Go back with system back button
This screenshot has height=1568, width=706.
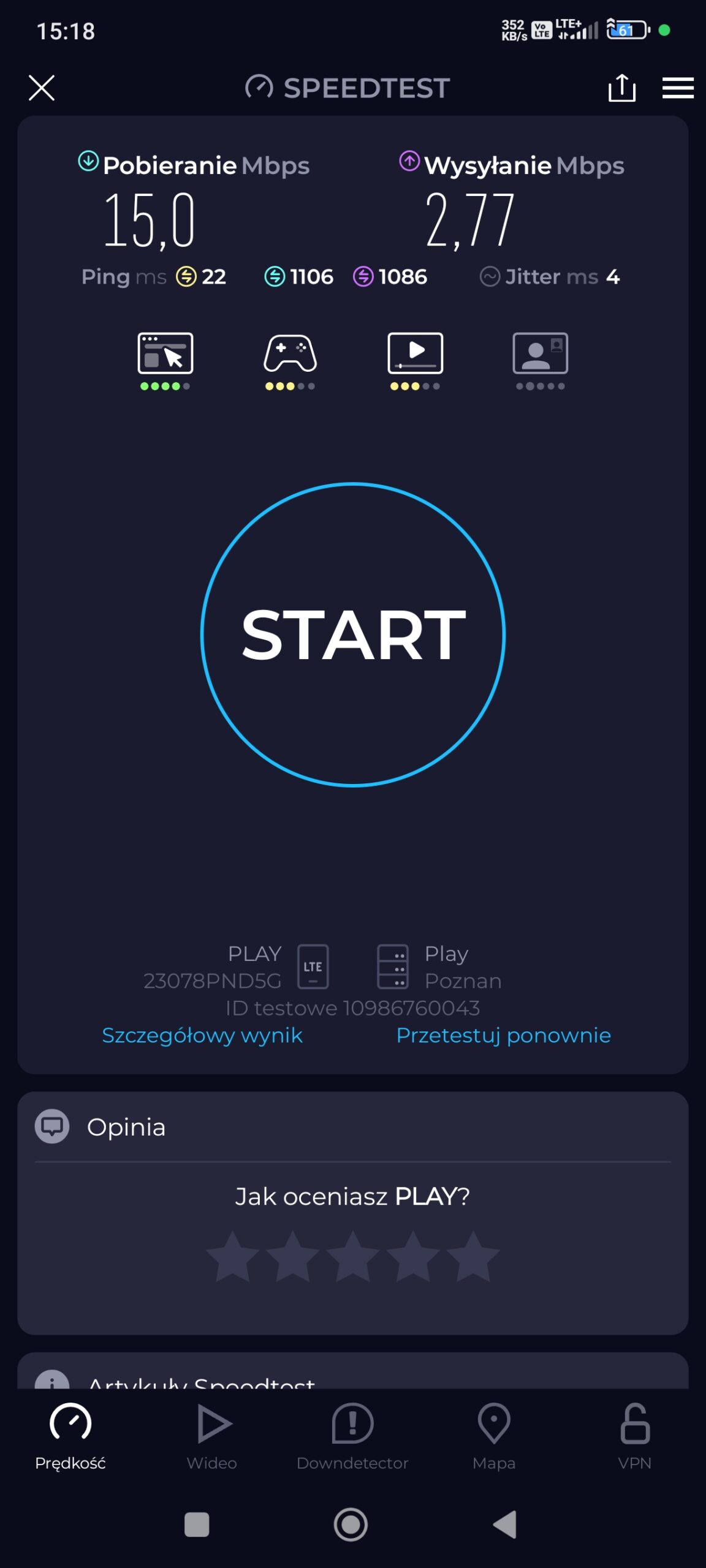(505, 1525)
